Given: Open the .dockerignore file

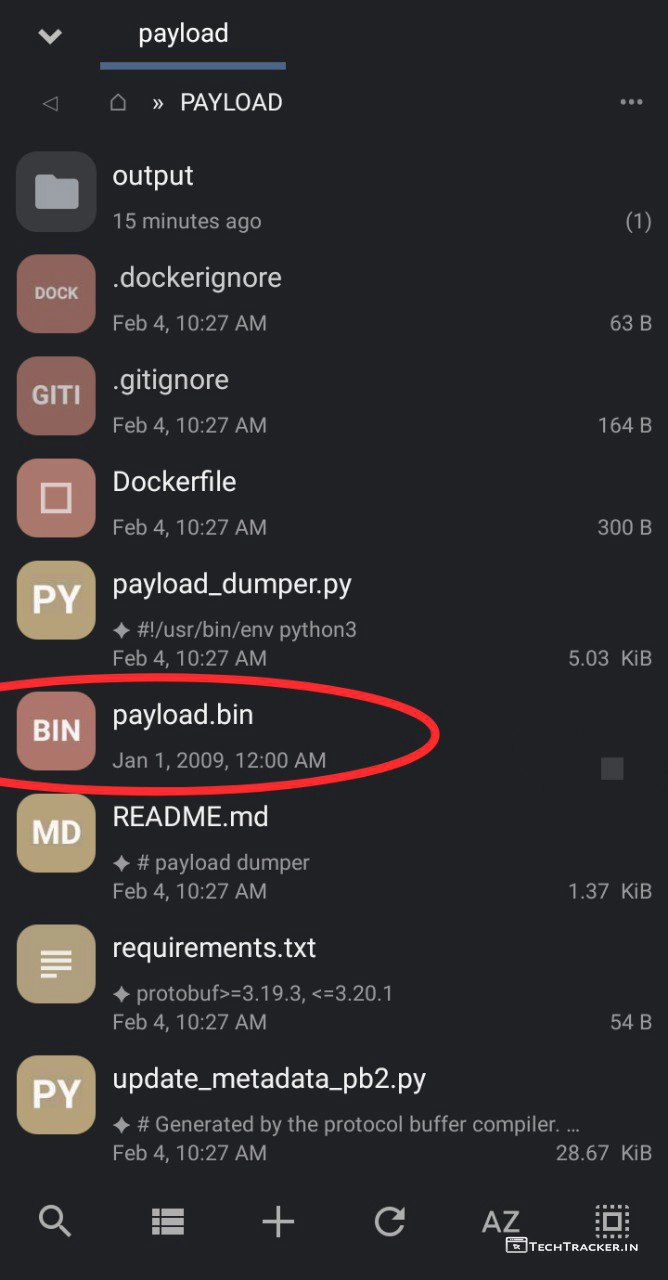Looking at the screenshot, I should (x=197, y=278).
